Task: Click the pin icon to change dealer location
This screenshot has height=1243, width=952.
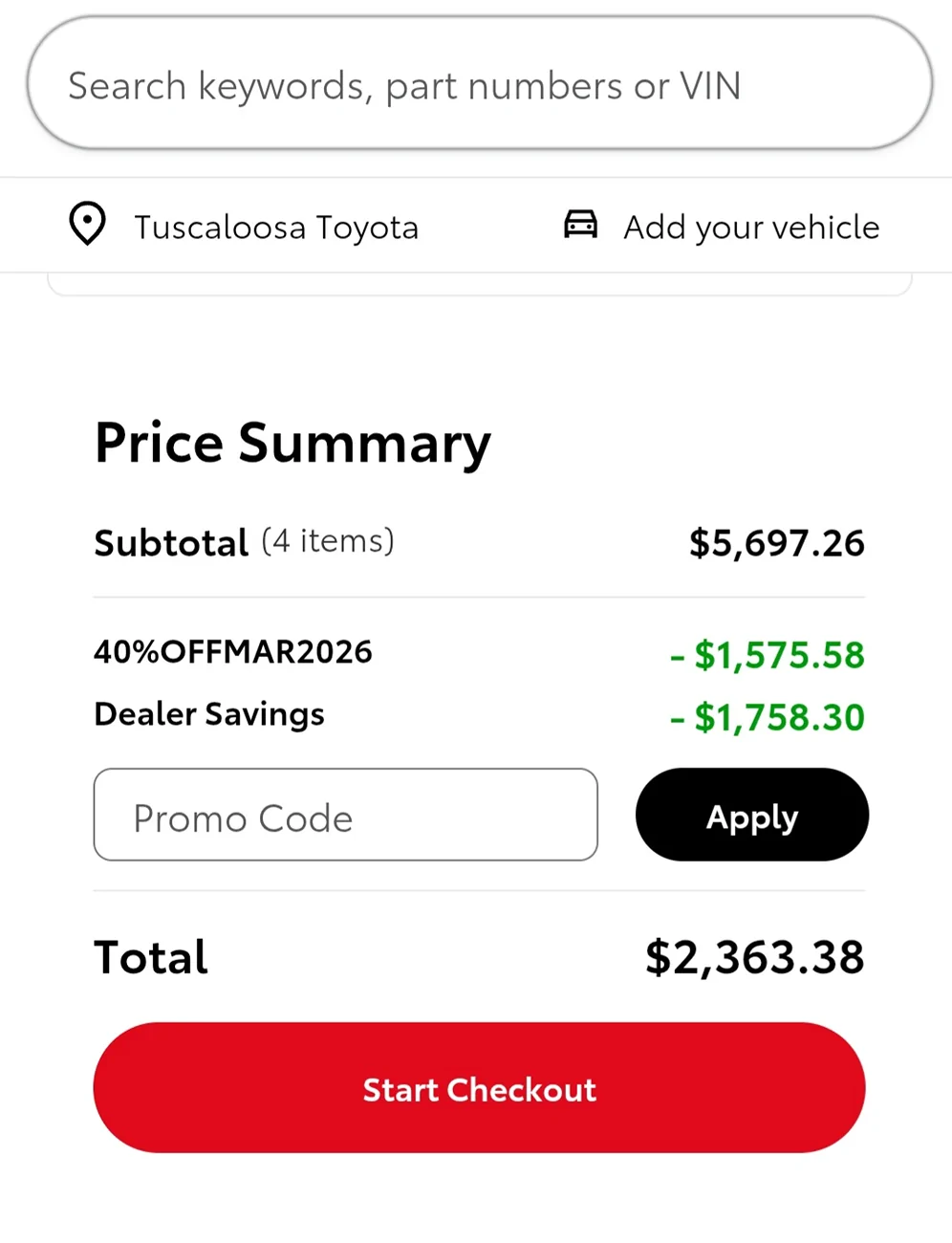Action: pos(87,224)
